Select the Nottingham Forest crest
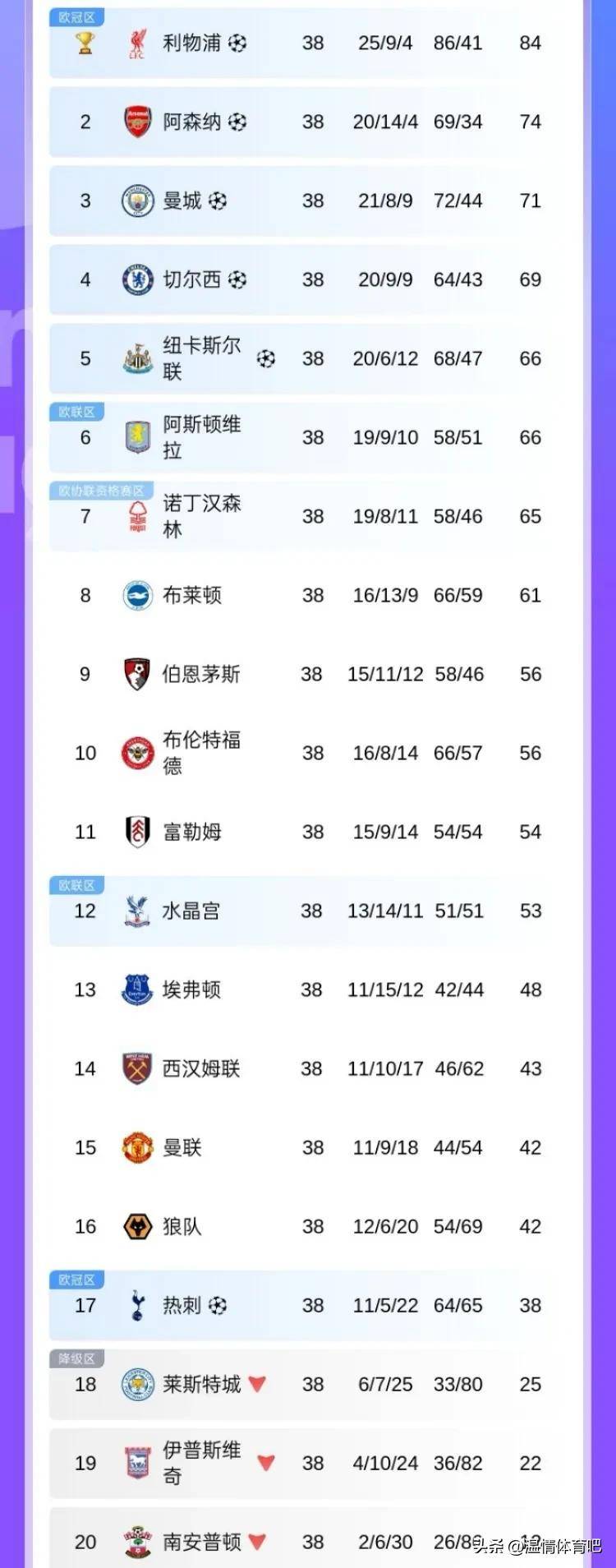This screenshot has height=1568, width=616. (138, 516)
